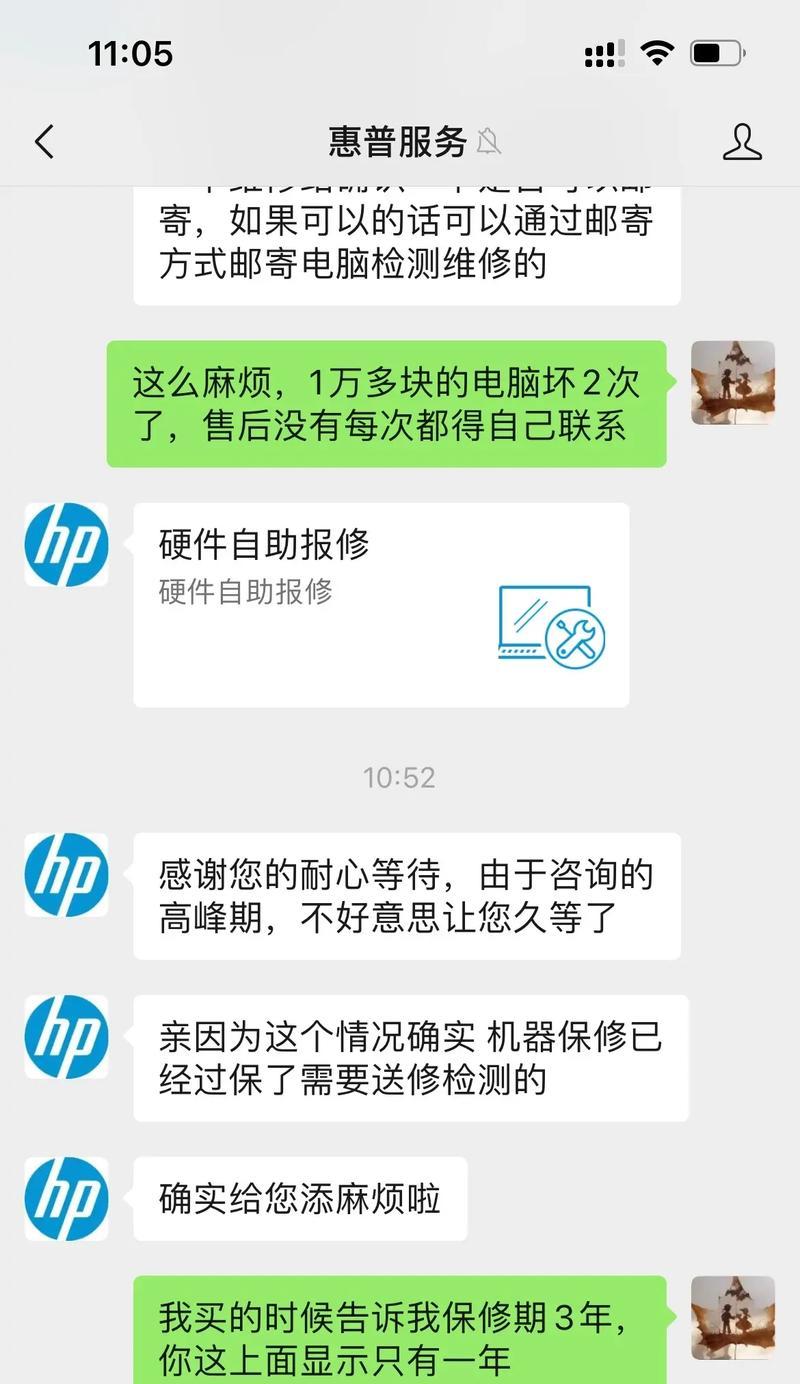
Task: Open the 惠普服务 account profile
Action: (742, 142)
